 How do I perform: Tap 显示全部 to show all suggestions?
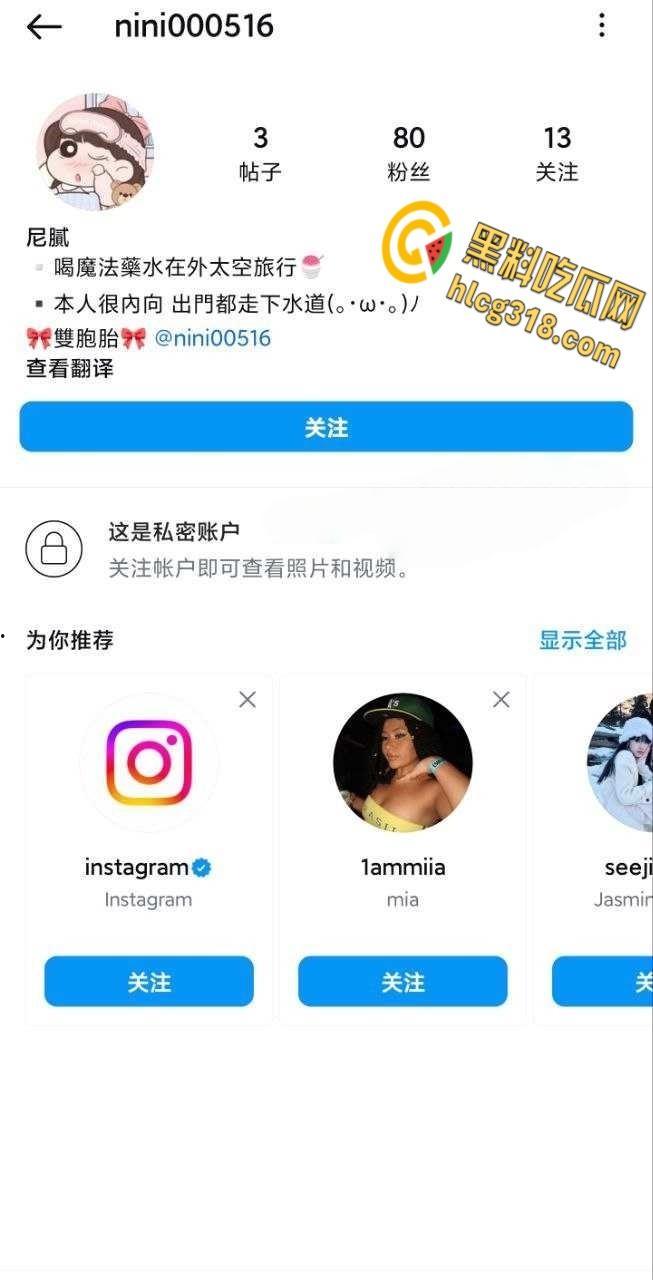[x=582, y=640]
